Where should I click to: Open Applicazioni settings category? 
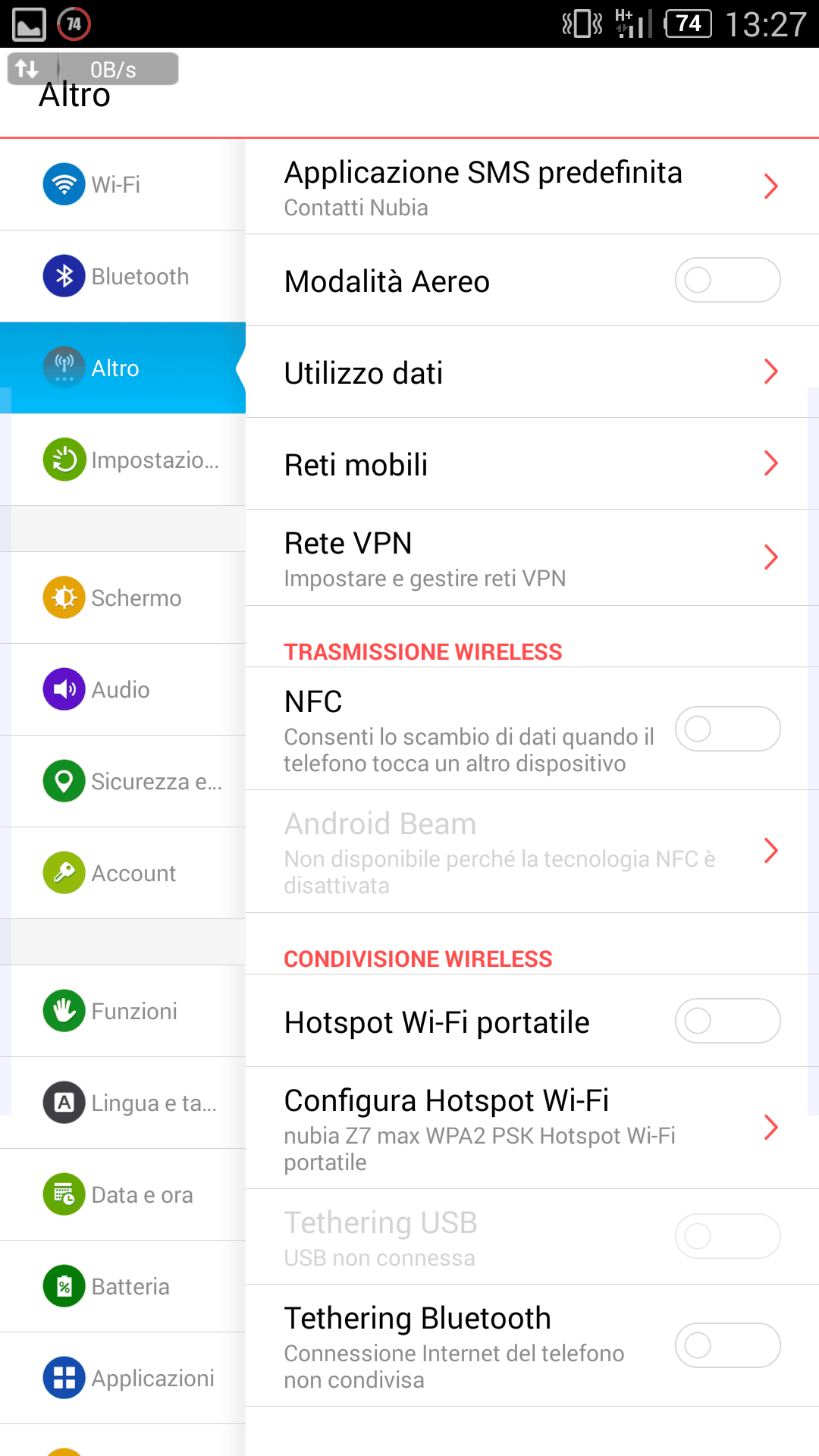pyautogui.click(x=123, y=1378)
